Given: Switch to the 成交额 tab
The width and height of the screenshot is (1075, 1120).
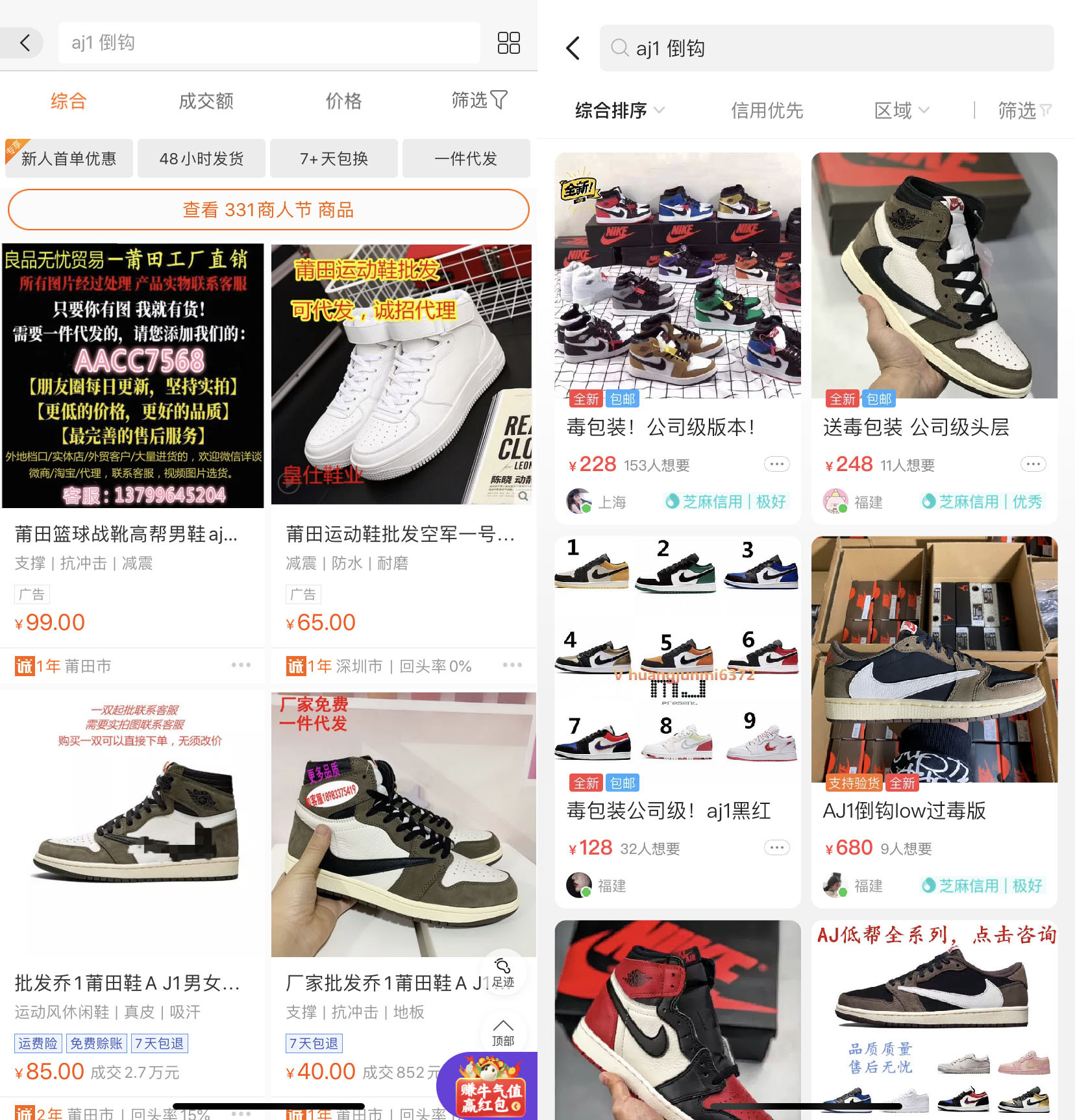Looking at the screenshot, I should (205, 101).
